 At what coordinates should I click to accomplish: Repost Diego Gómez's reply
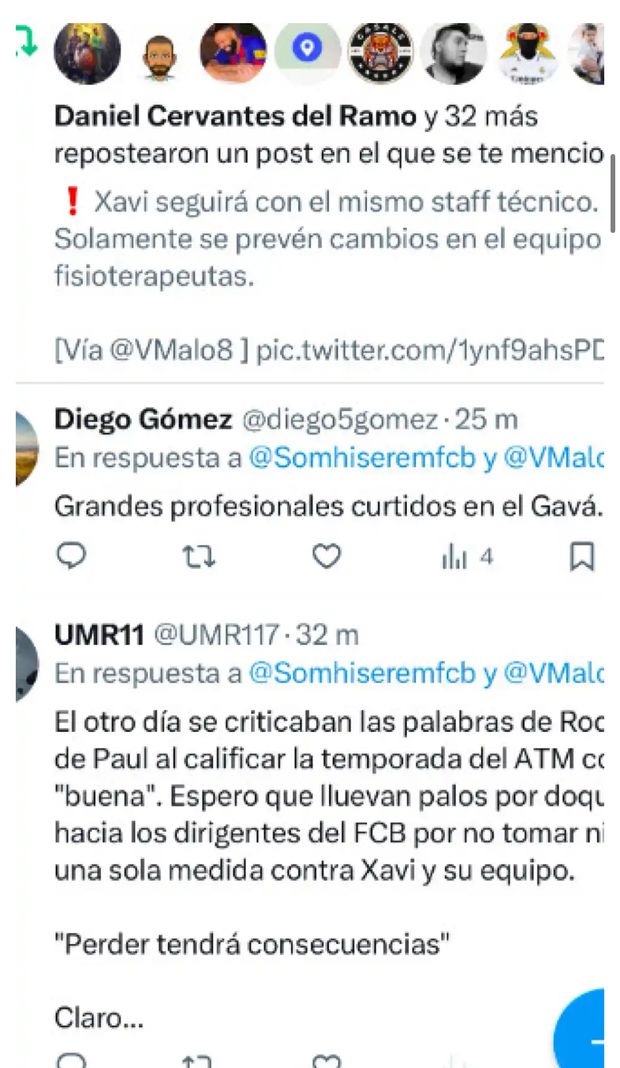[x=199, y=557]
